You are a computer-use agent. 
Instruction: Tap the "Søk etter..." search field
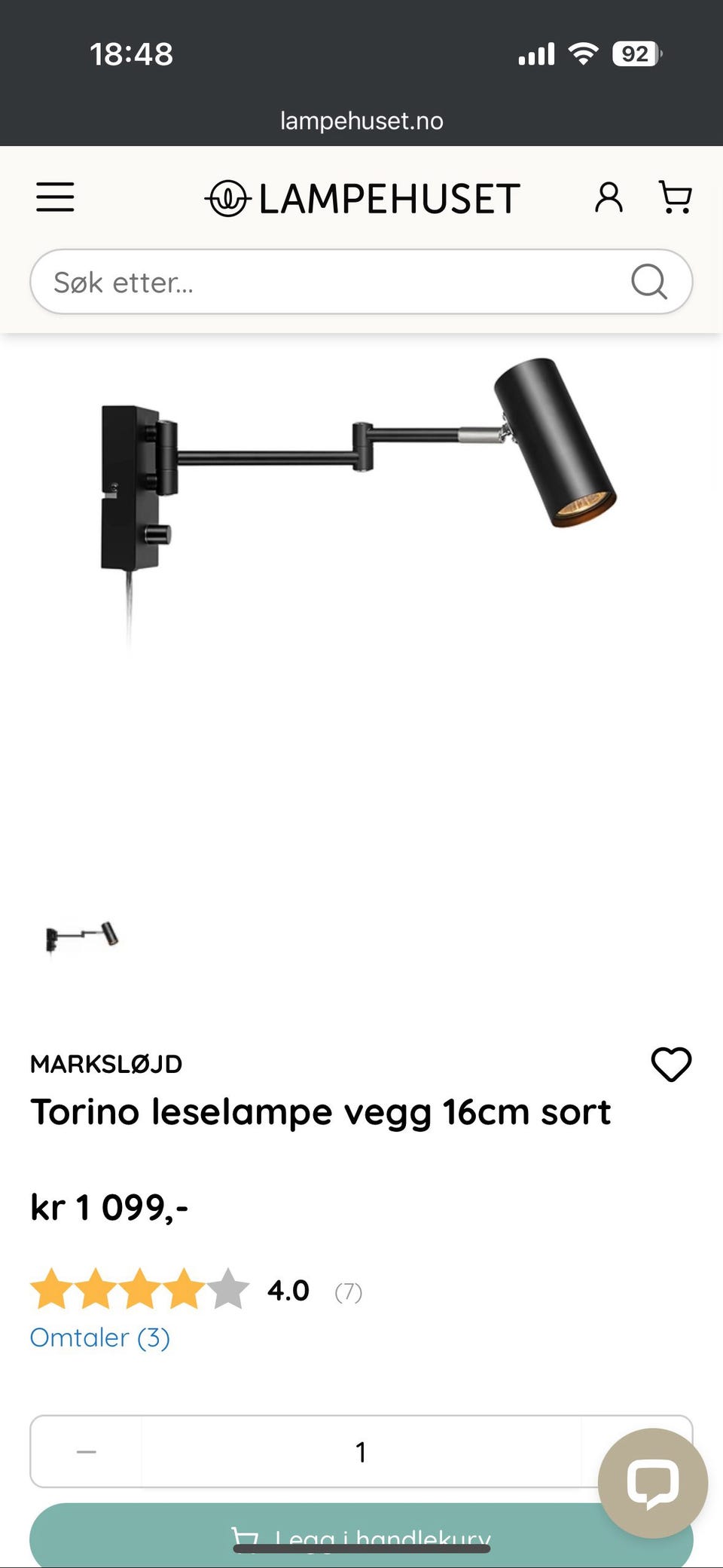(331, 283)
